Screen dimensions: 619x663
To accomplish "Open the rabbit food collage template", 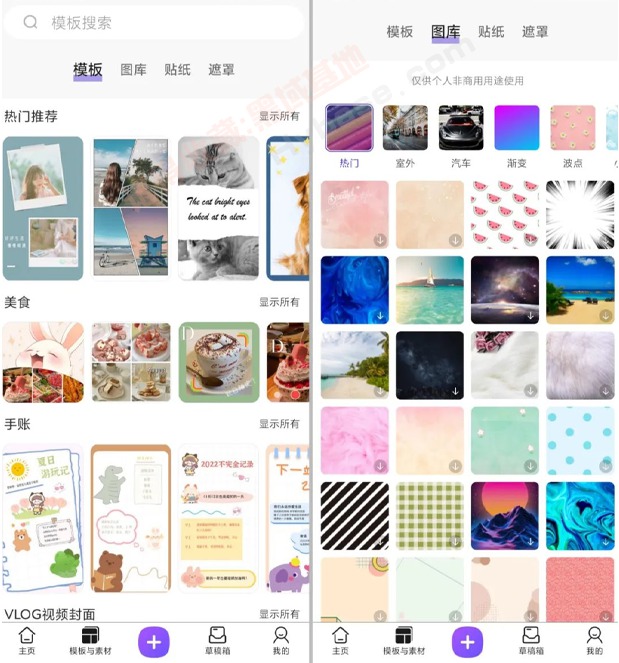I will click(43, 362).
